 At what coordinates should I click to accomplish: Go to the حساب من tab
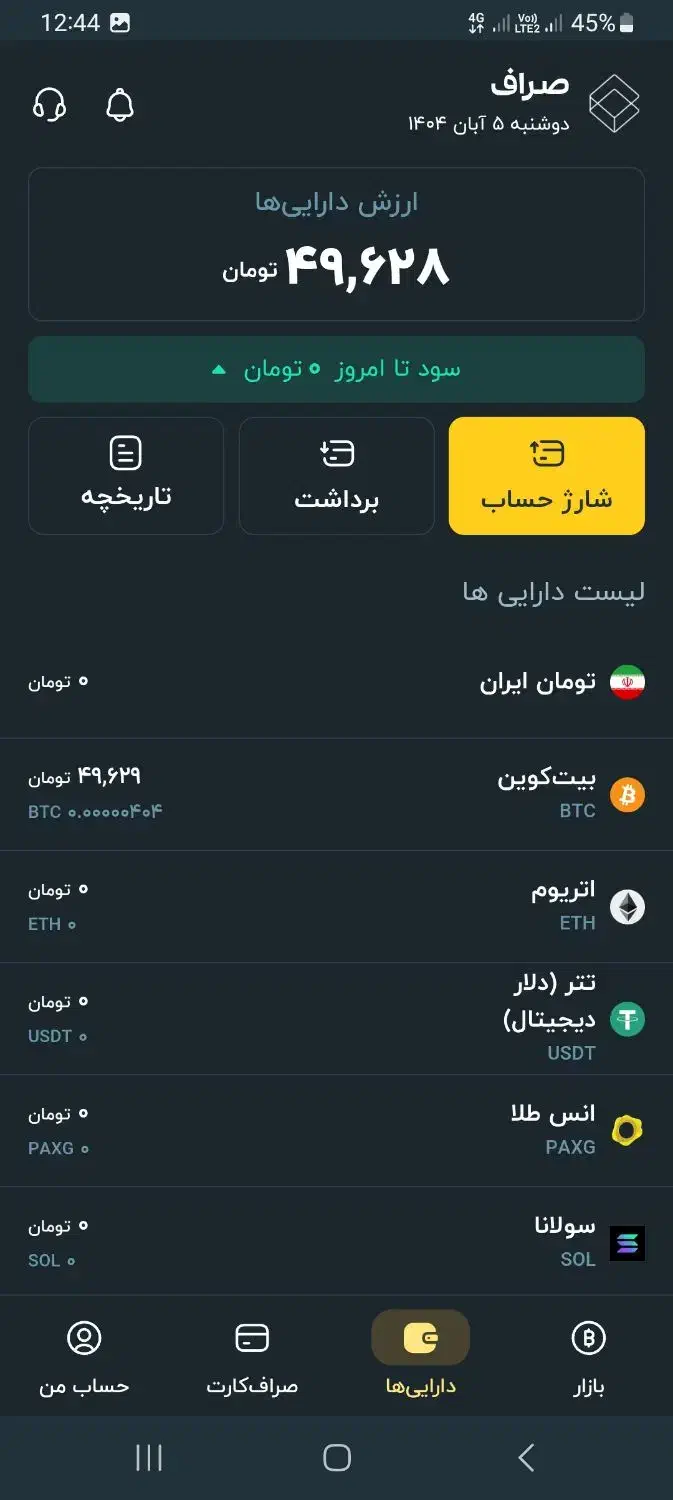[x=84, y=1356]
